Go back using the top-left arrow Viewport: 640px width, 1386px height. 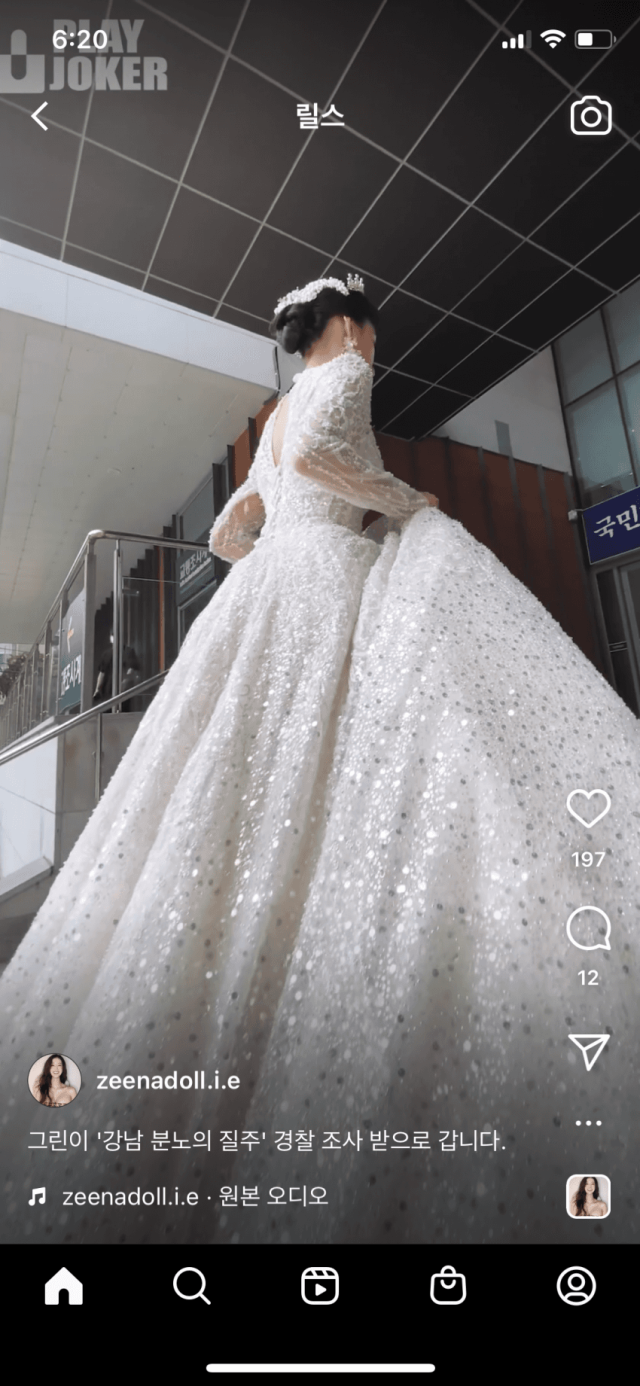(39, 117)
